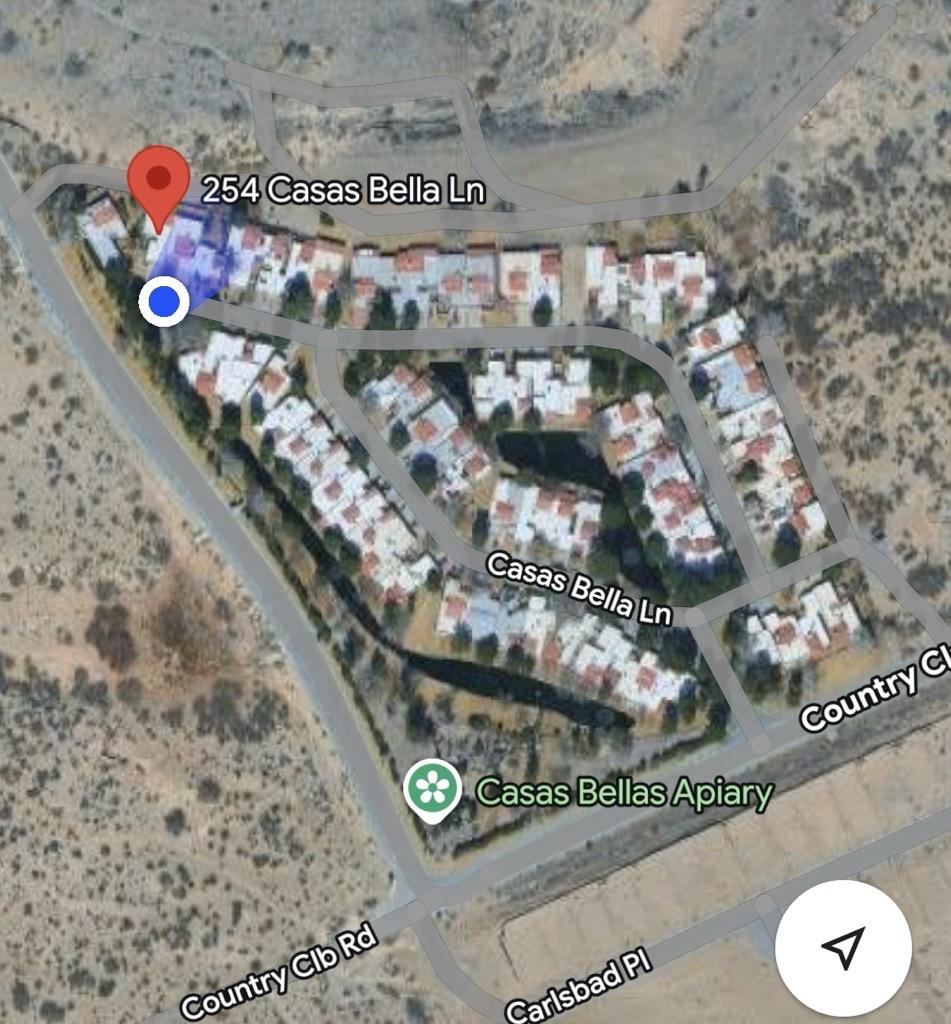The width and height of the screenshot is (951, 1024).
Task: Select the blue current location dot
Action: click(x=163, y=300)
